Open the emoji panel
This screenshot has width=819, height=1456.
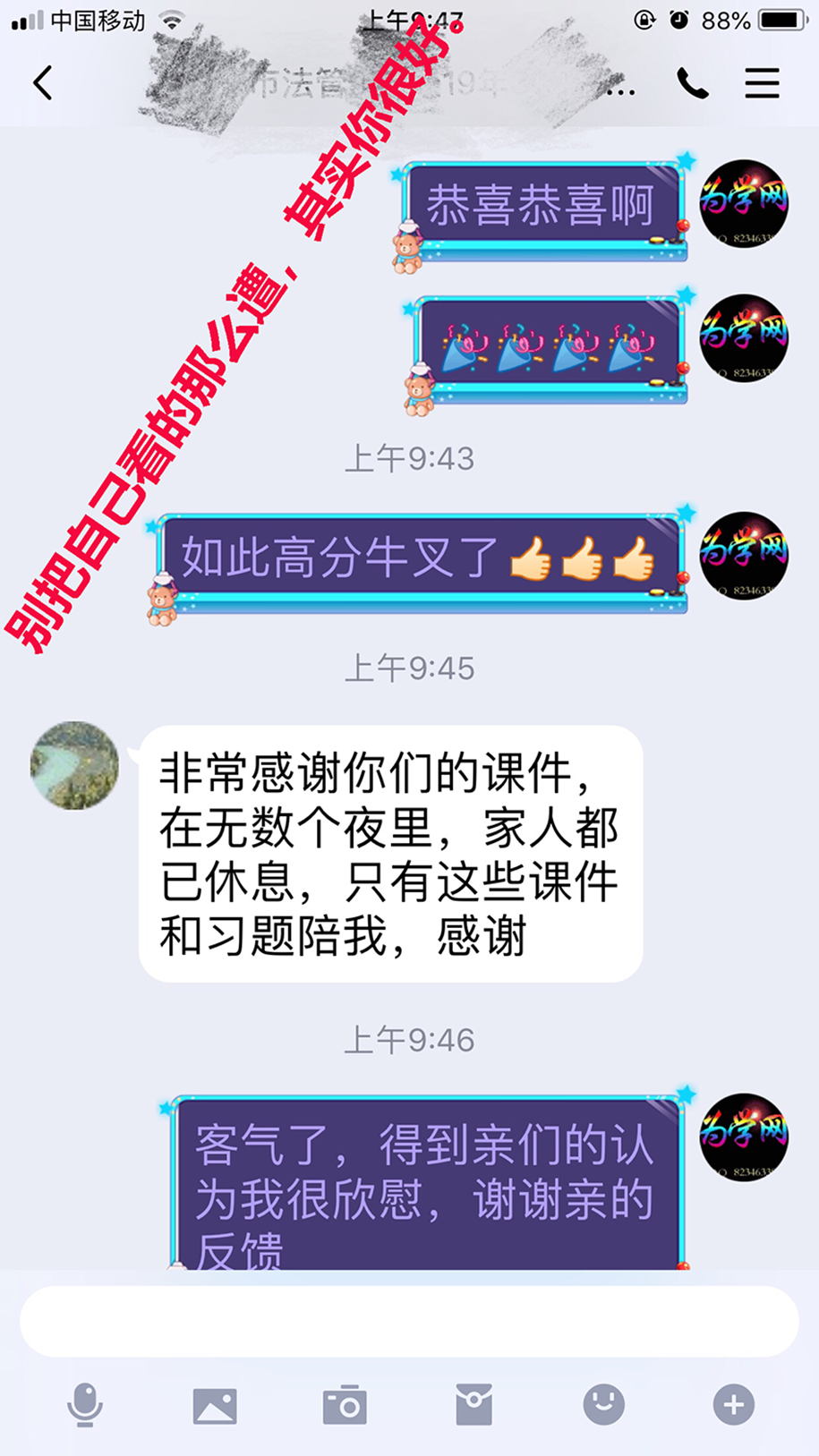(603, 1405)
